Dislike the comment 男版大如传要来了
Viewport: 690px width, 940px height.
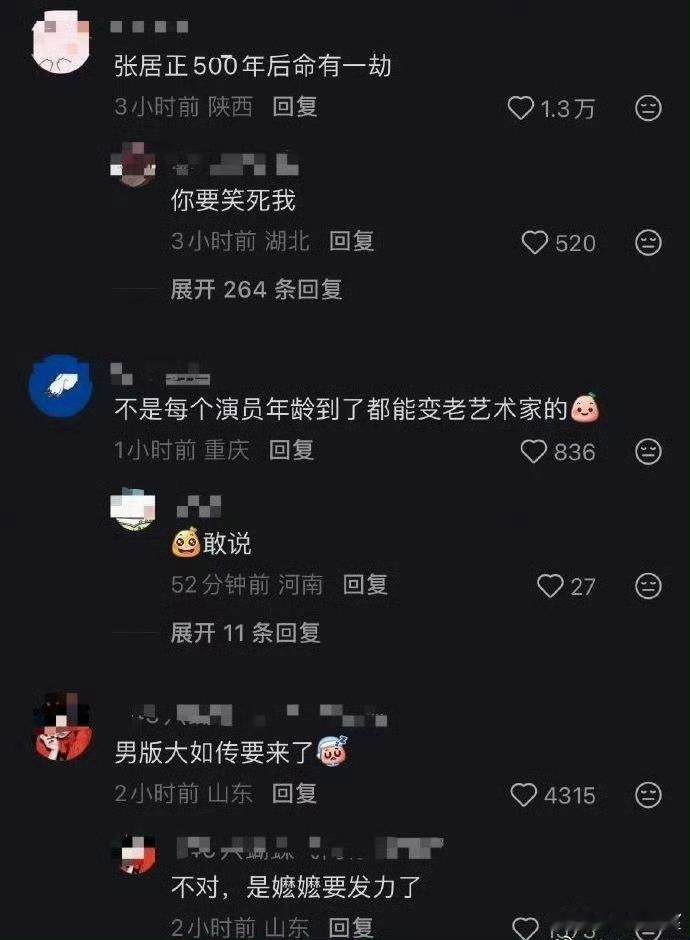(649, 795)
